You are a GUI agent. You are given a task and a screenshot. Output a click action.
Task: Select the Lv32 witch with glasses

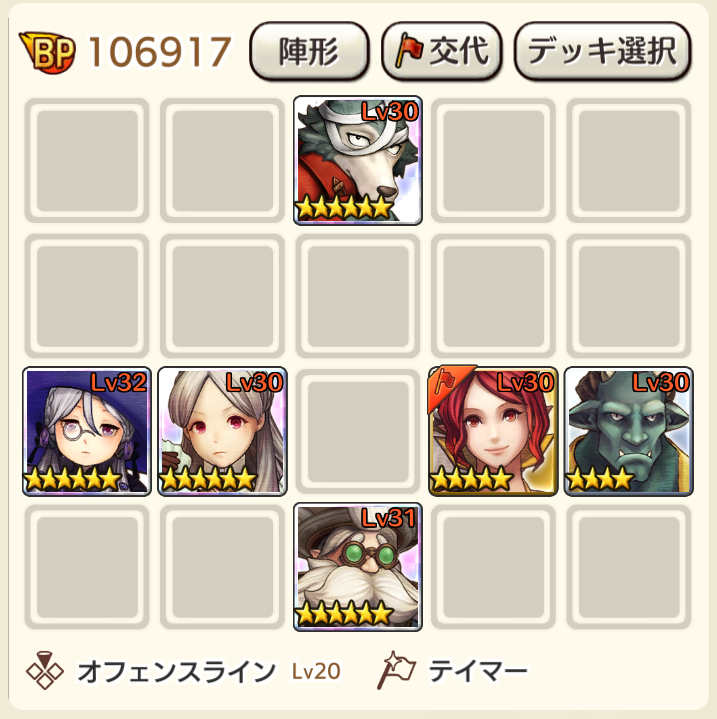[87, 431]
